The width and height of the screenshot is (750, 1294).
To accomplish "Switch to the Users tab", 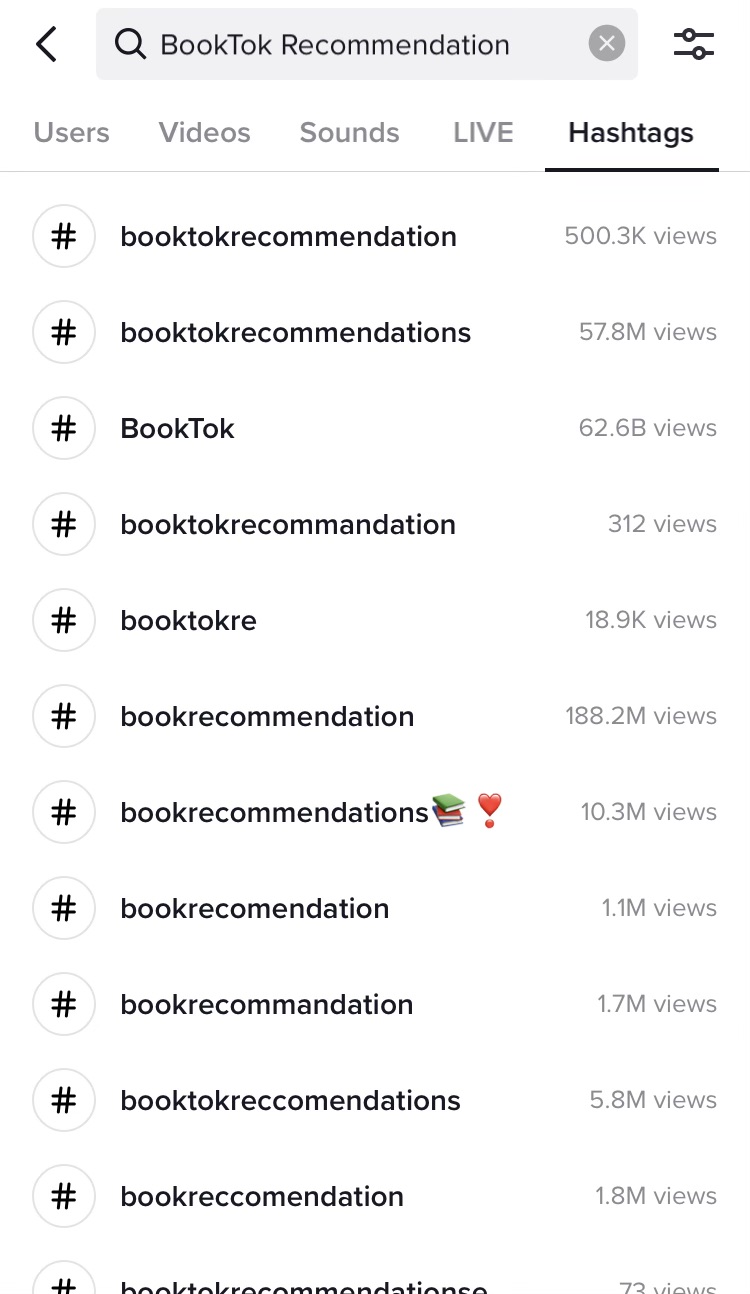I will [71, 132].
